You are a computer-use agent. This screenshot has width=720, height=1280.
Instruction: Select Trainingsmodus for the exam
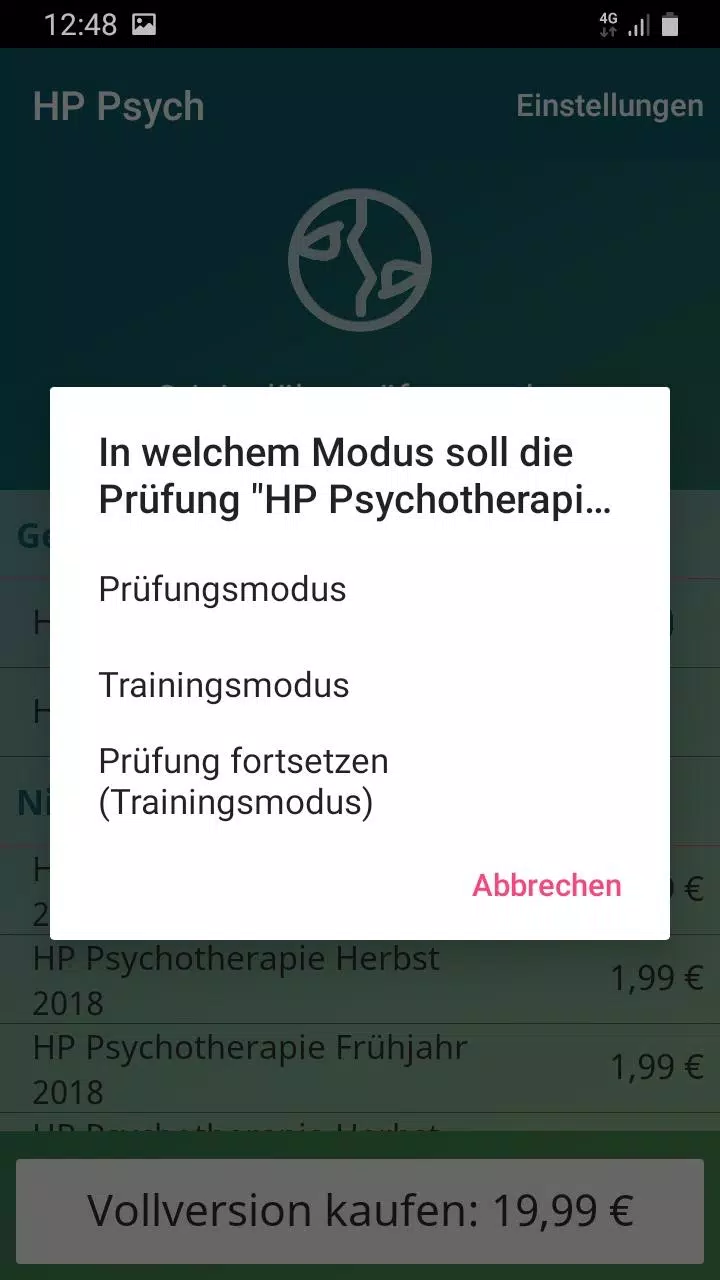pyautogui.click(x=223, y=685)
